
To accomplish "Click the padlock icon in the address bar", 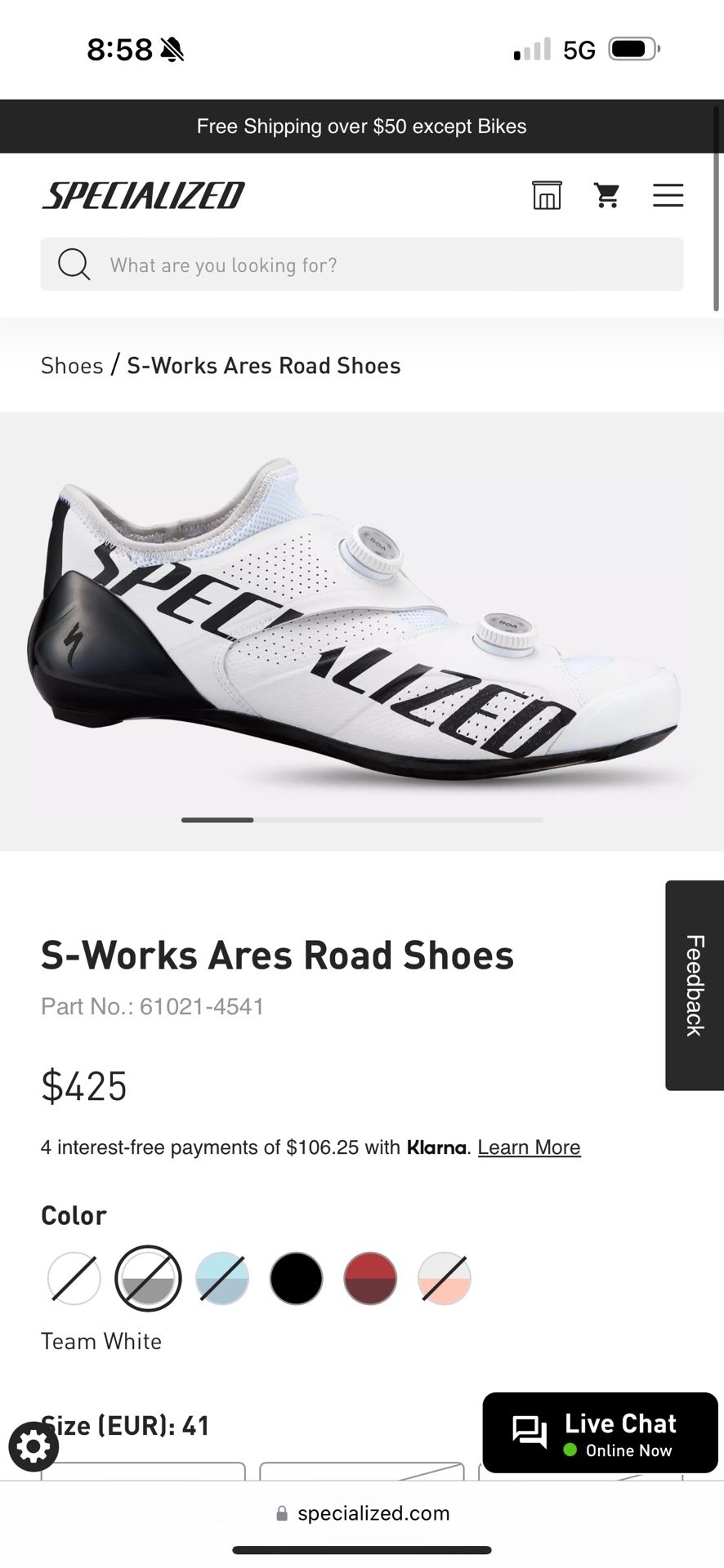I will pos(281,1512).
